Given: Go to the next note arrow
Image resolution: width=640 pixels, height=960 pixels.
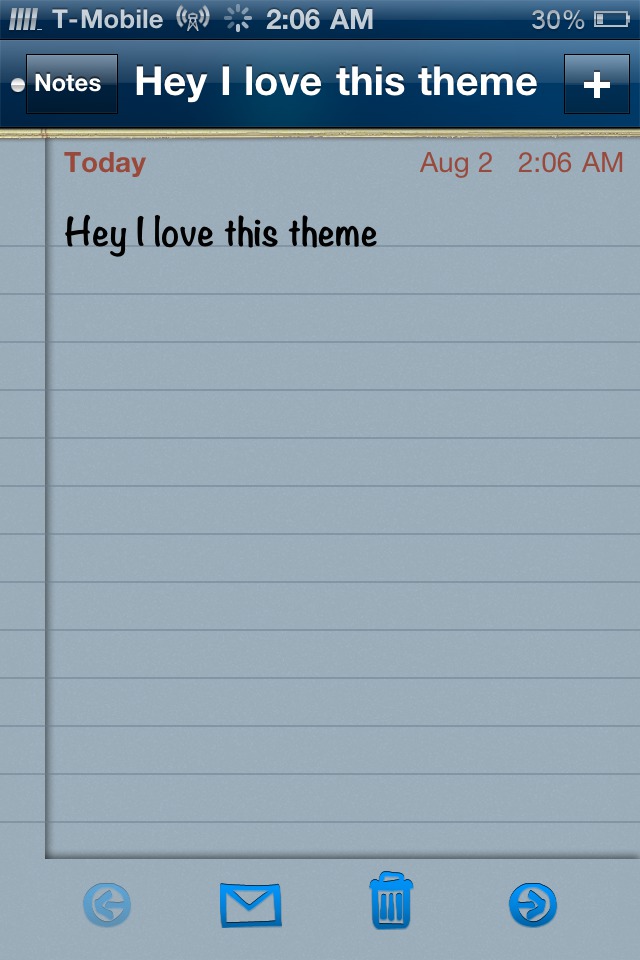Looking at the screenshot, I should click(x=532, y=906).
